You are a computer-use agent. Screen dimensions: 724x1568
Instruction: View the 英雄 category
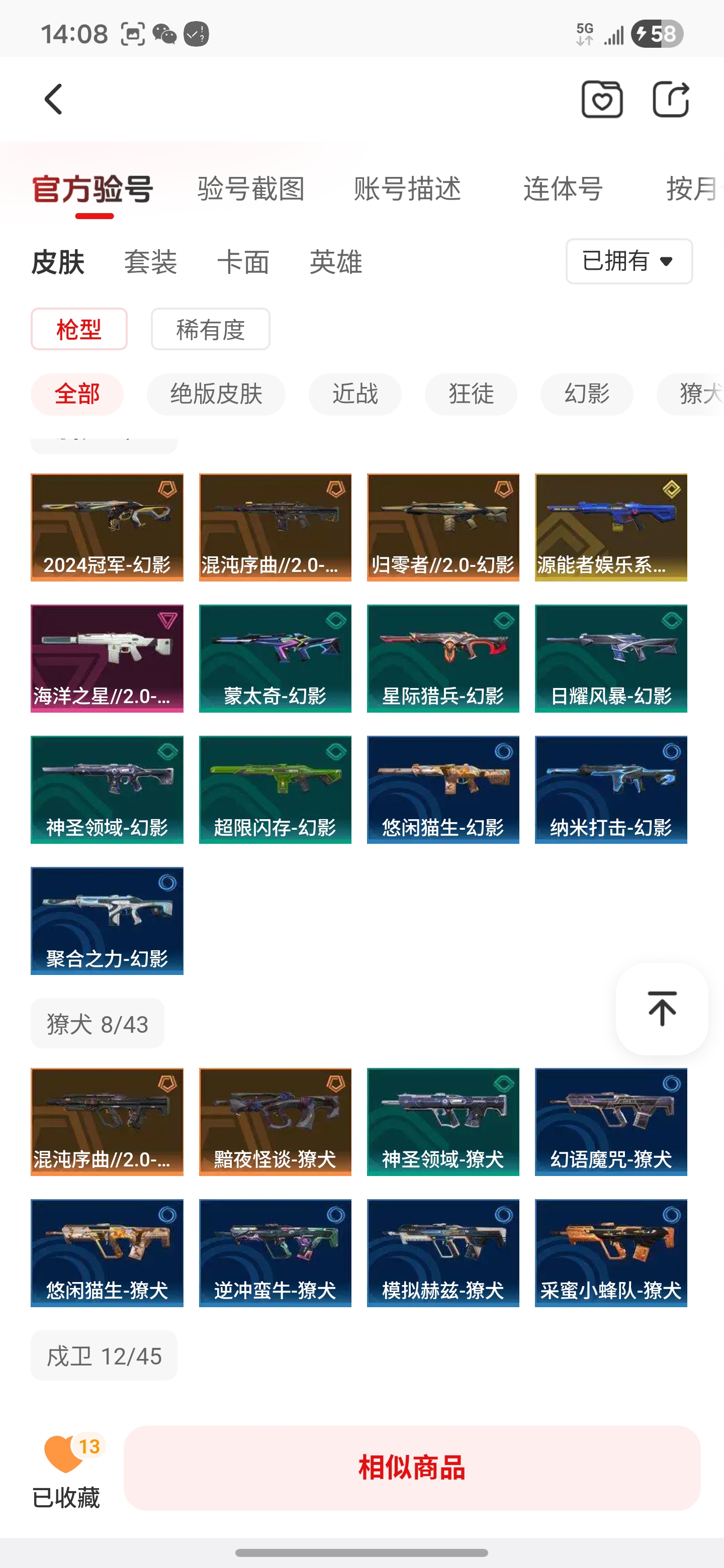click(335, 262)
